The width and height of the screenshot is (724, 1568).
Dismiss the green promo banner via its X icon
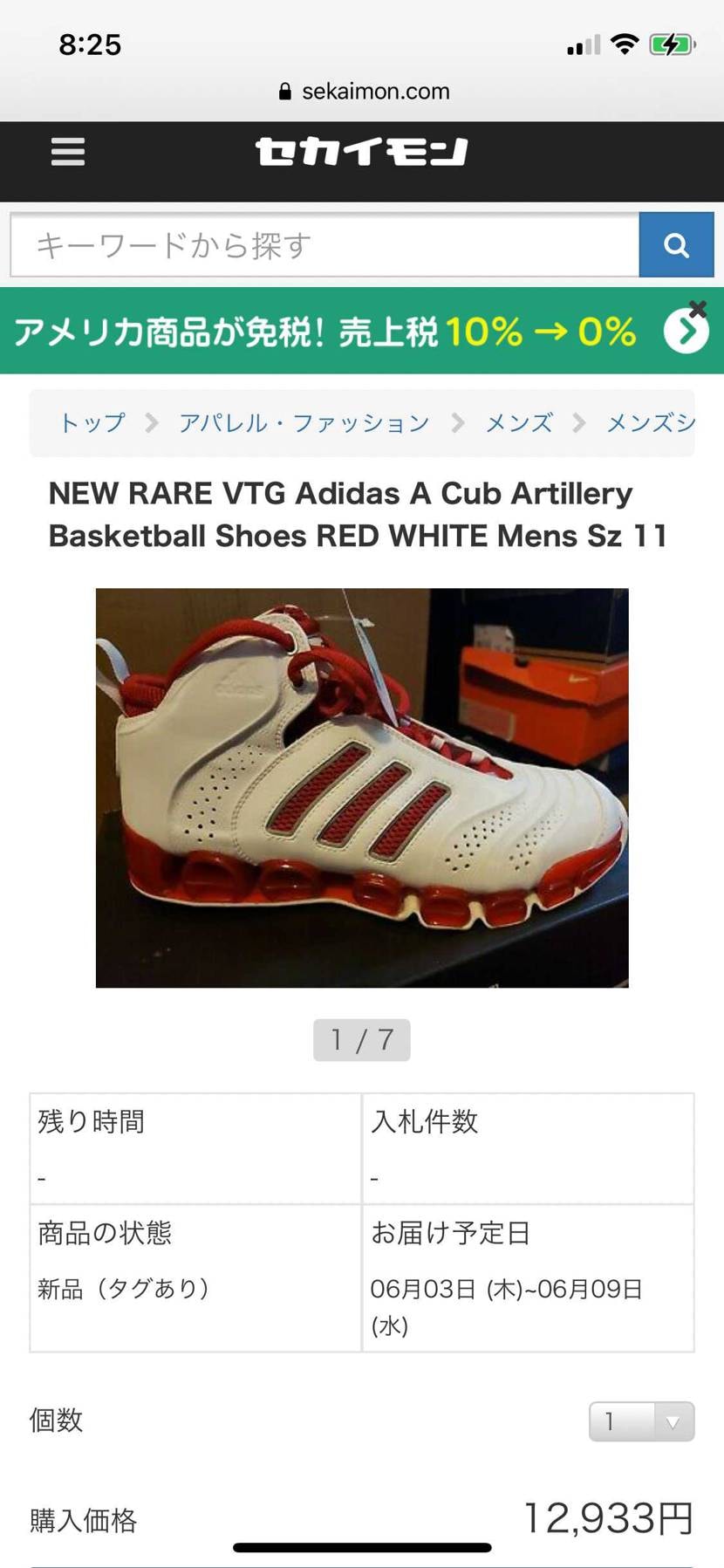(x=697, y=309)
